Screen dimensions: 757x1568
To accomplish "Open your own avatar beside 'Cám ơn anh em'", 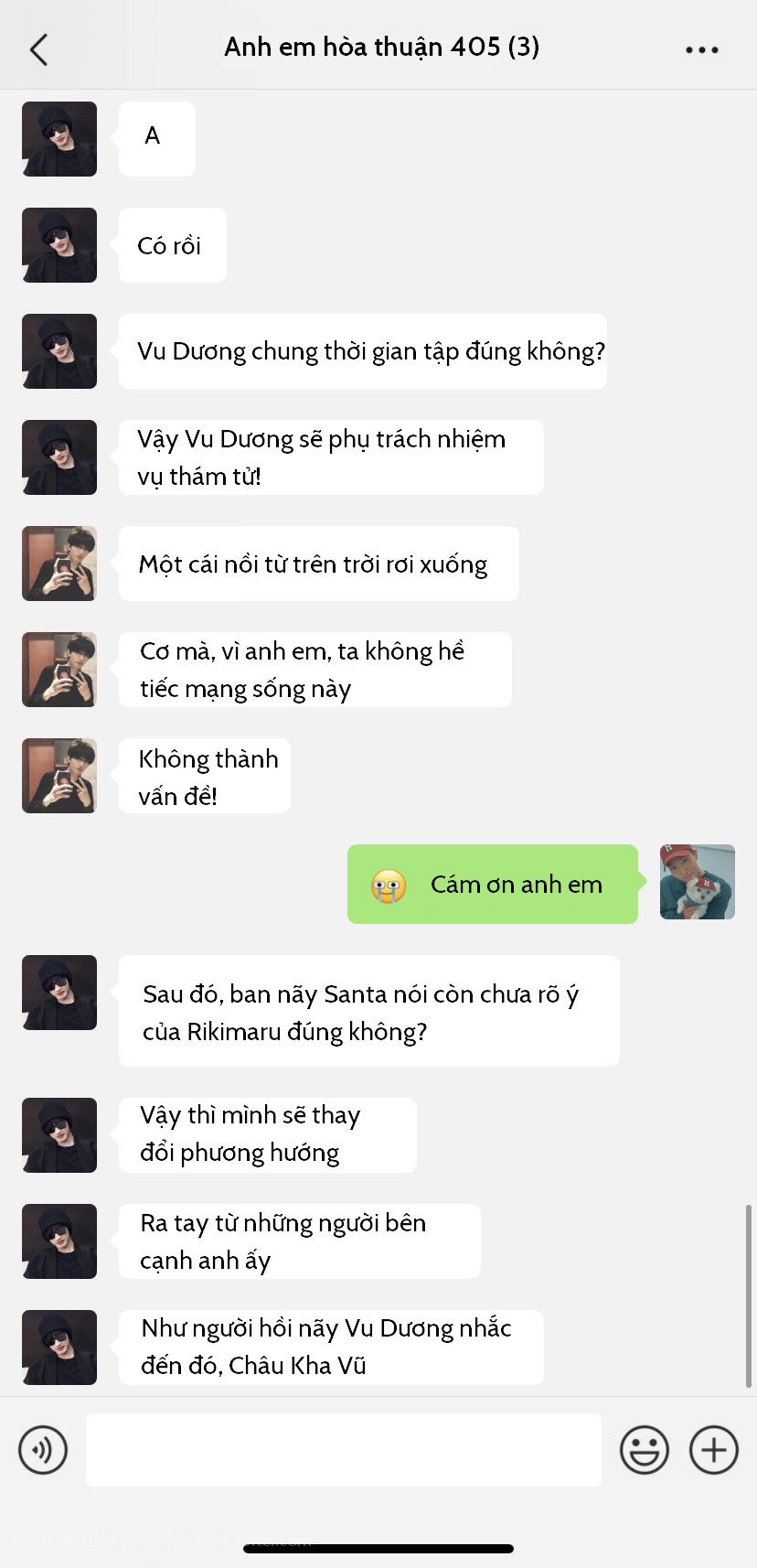I will click(697, 882).
